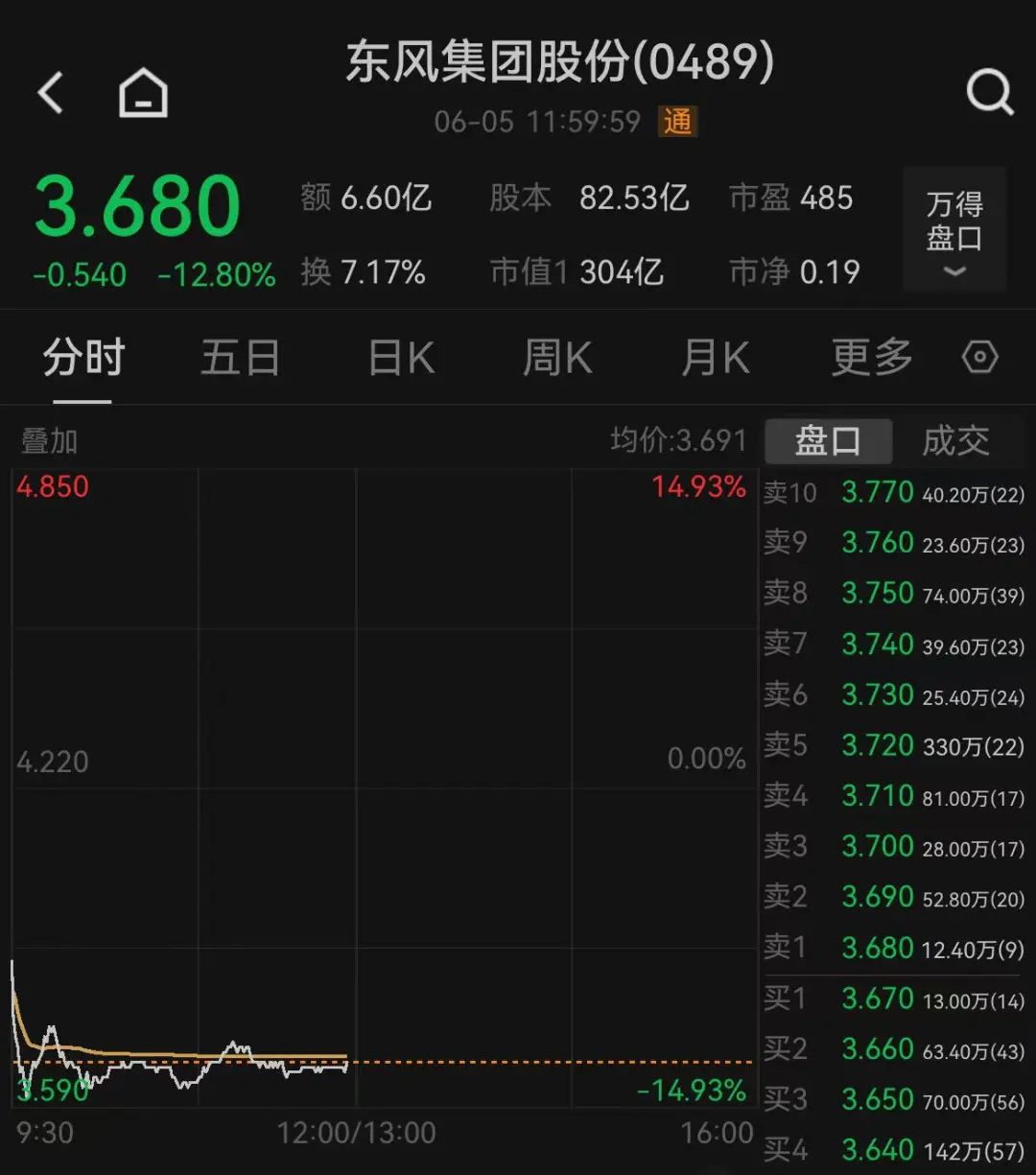Go back with the arrow icon
The width and height of the screenshot is (1036, 1175).
tap(50, 94)
